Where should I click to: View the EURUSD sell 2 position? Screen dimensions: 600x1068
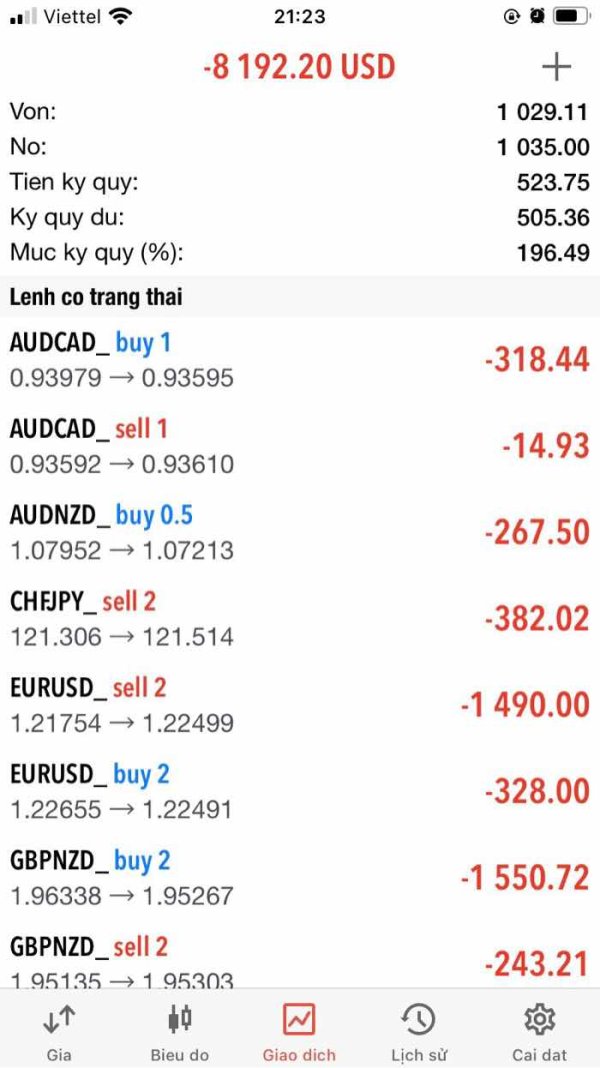[x=300, y=706]
